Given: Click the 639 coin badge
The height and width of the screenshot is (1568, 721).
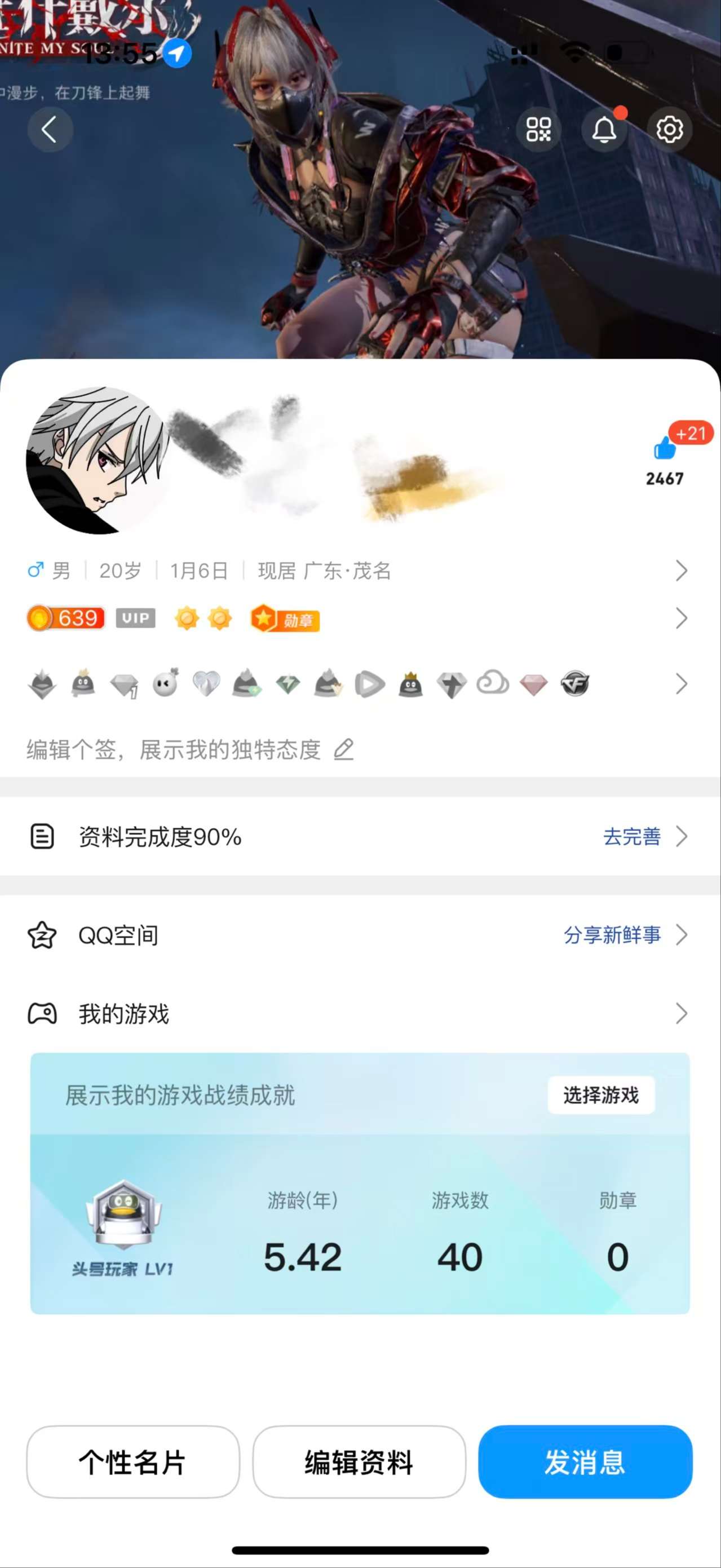Looking at the screenshot, I should pos(64,619).
